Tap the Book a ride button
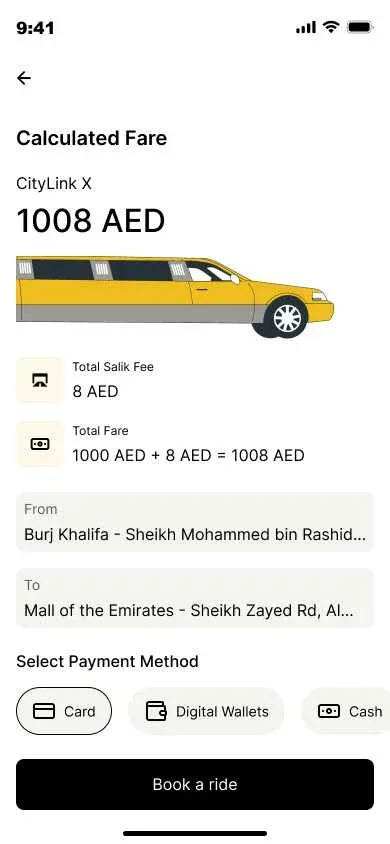Screen dimensions: 390x844 tap(195, 784)
